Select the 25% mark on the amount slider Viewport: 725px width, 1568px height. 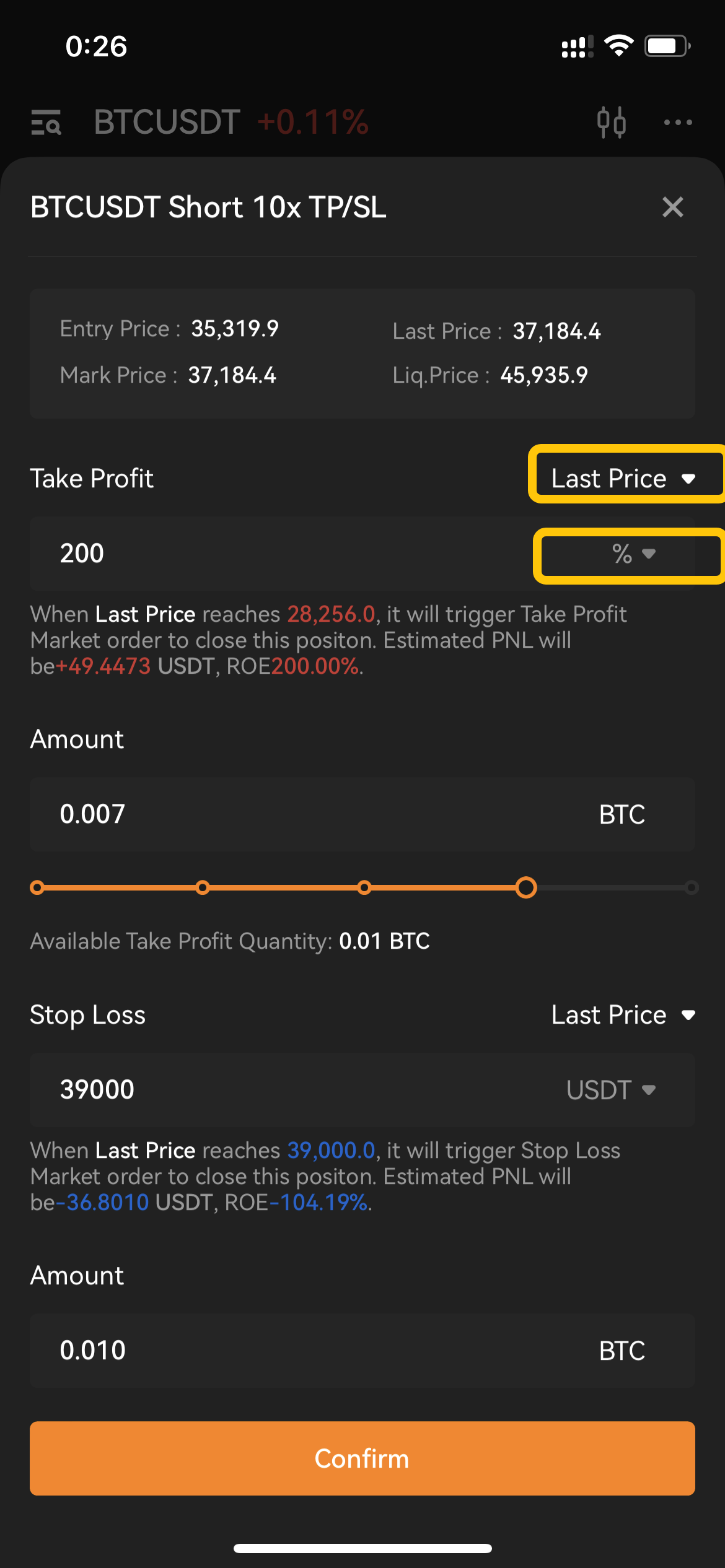(x=203, y=887)
